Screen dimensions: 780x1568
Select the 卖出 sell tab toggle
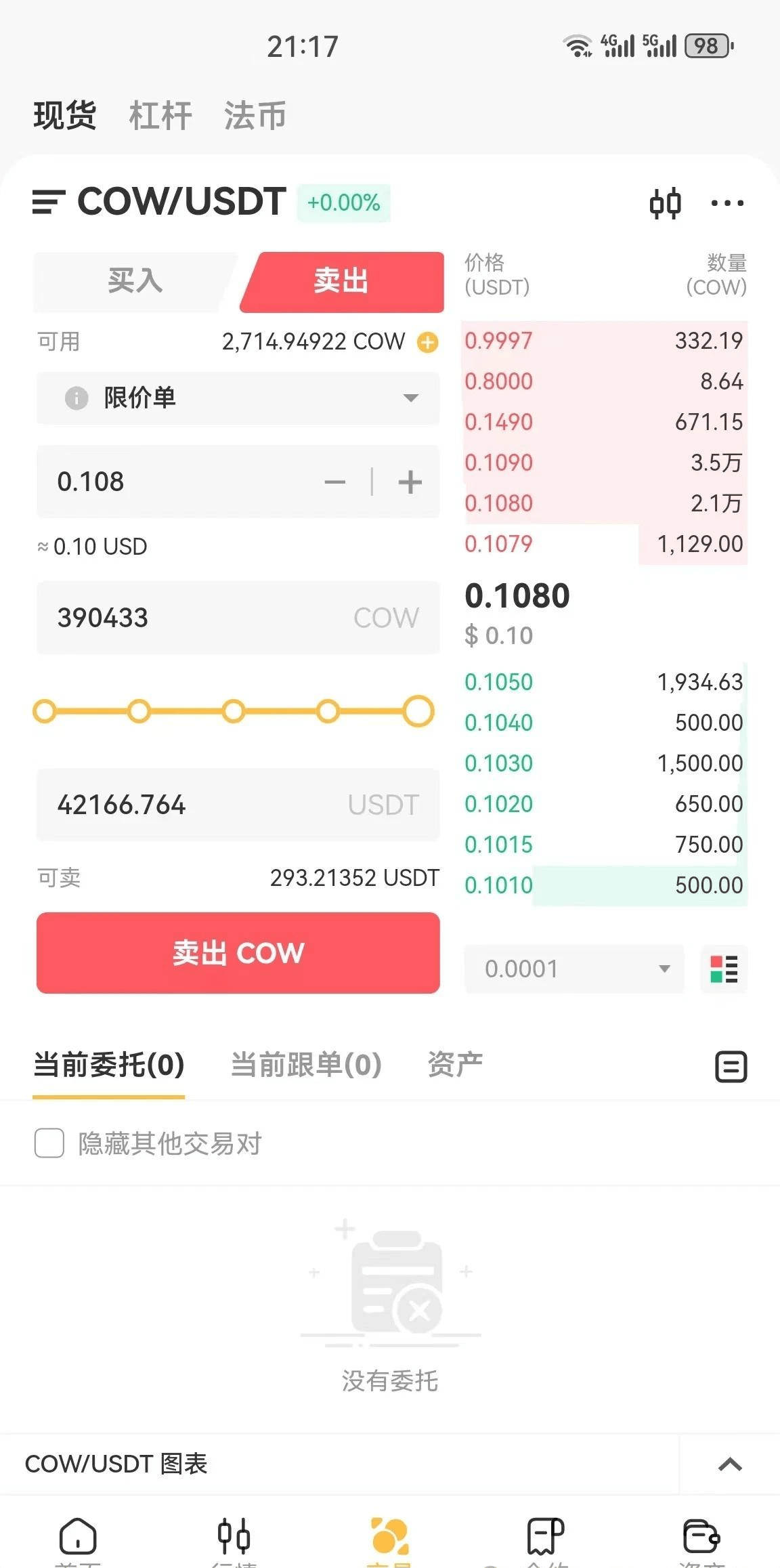pyautogui.click(x=342, y=282)
